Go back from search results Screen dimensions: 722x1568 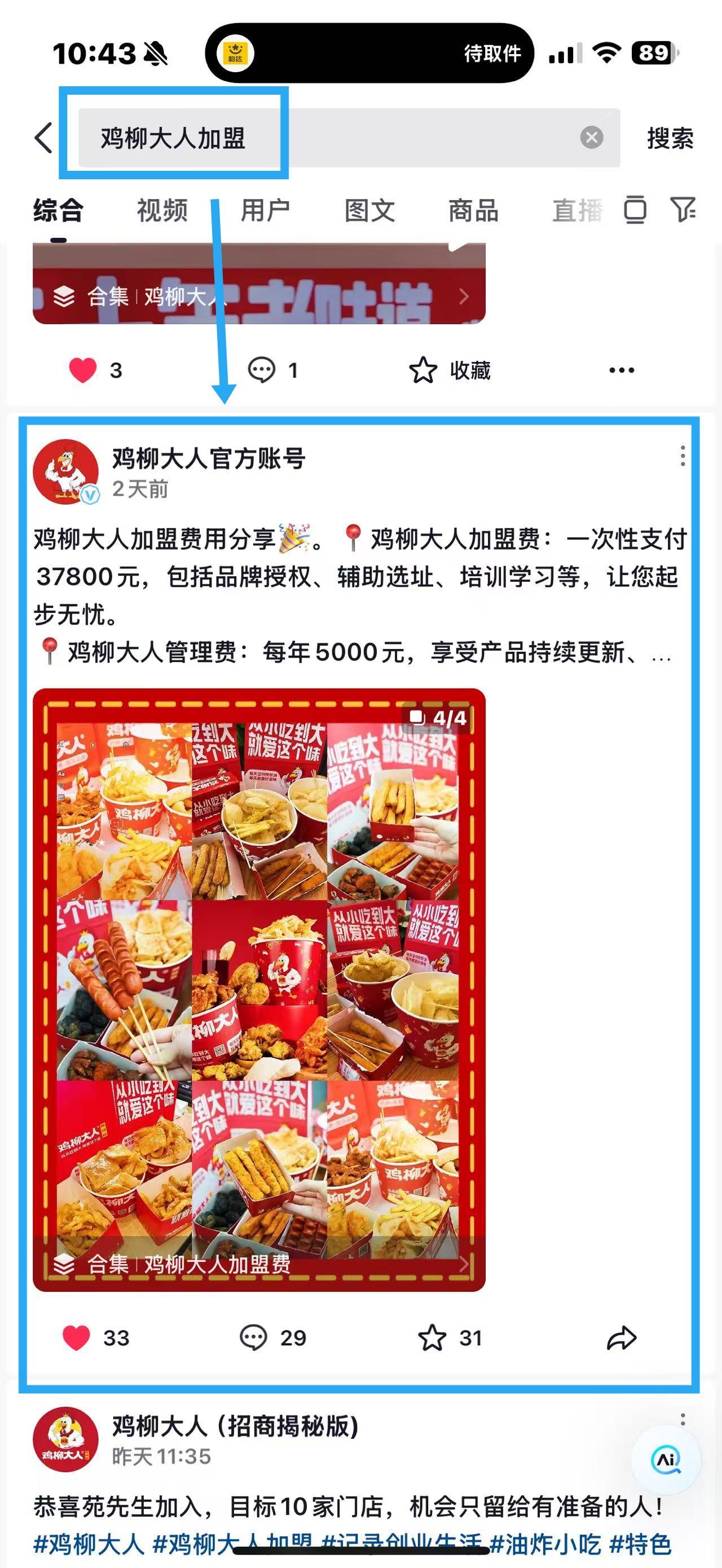pos(44,138)
